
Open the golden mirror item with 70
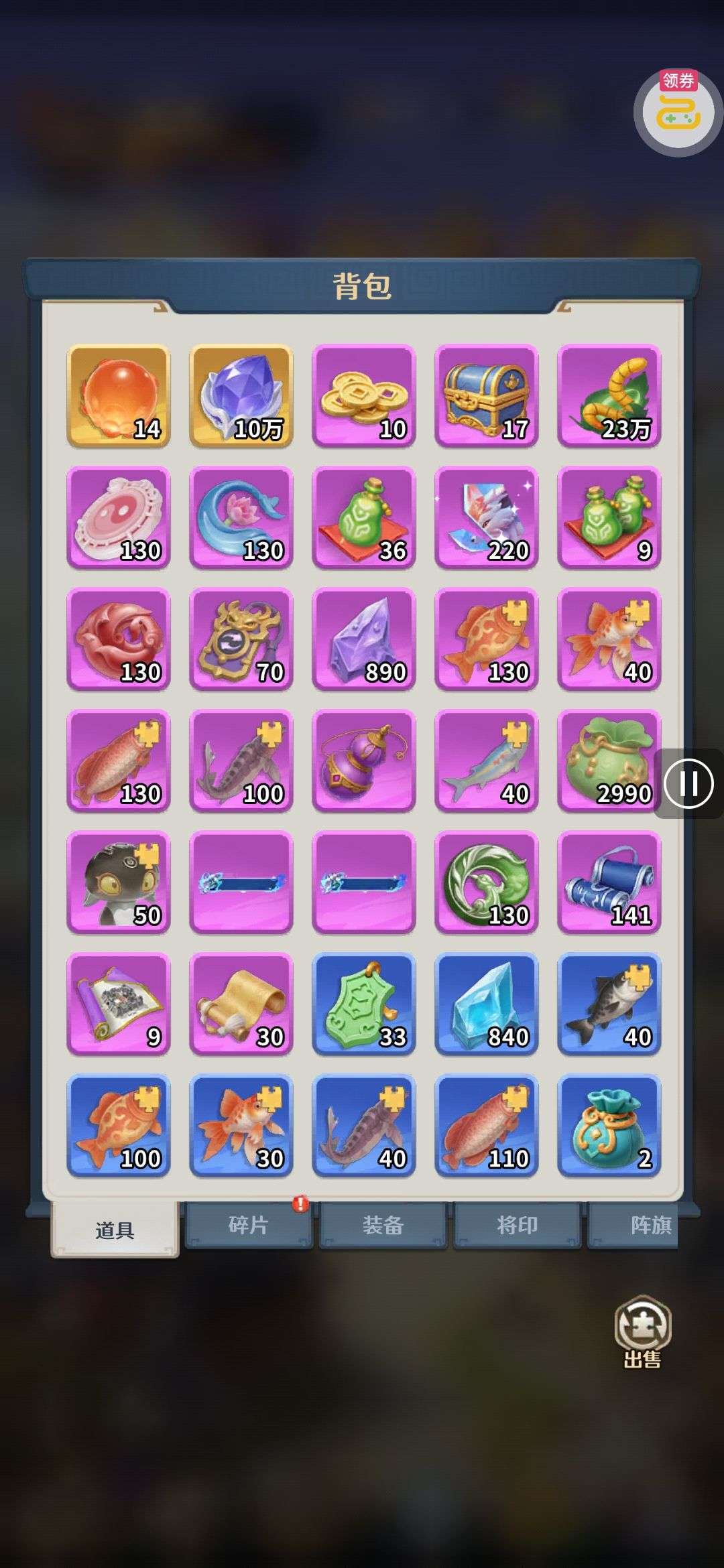pyautogui.click(x=241, y=639)
